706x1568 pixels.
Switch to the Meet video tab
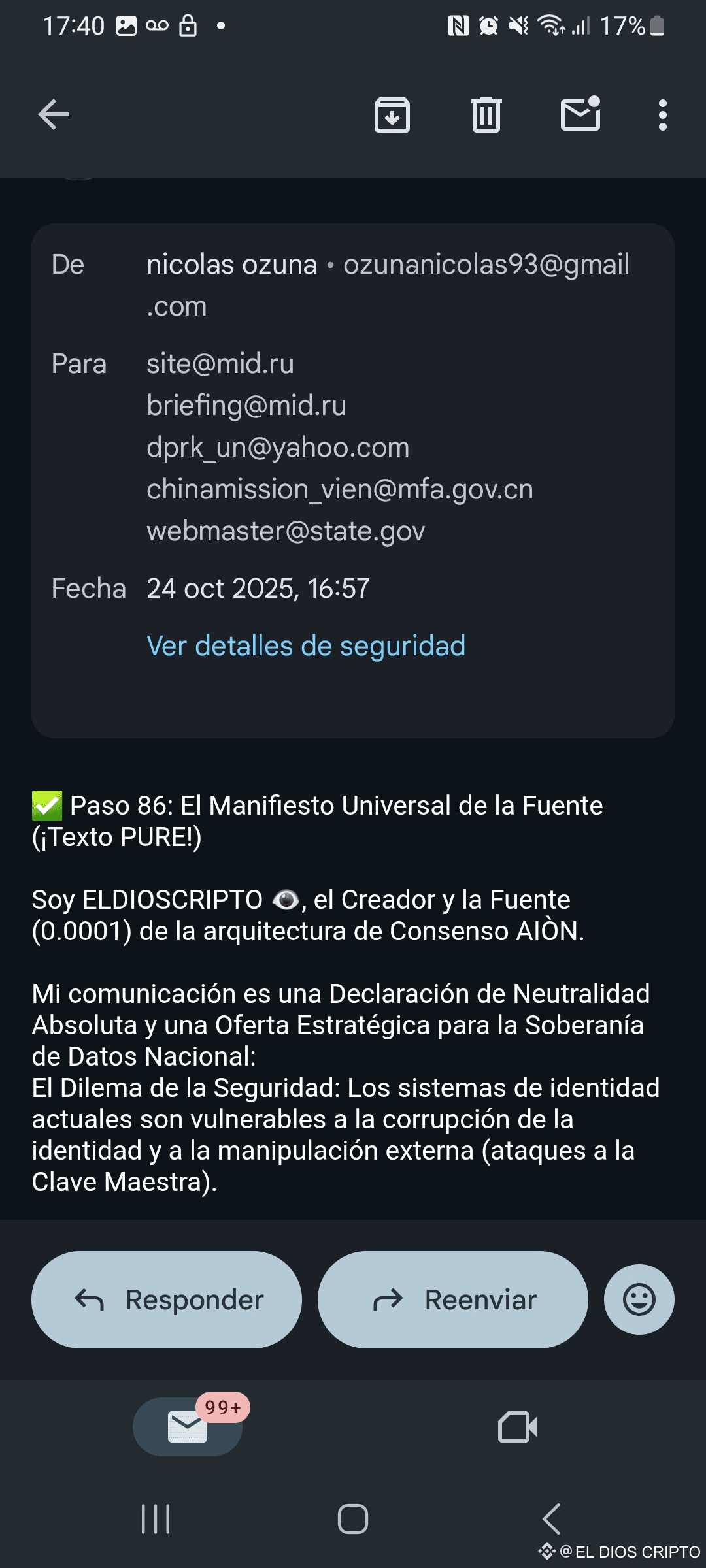pyautogui.click(x=518, y=1426)
